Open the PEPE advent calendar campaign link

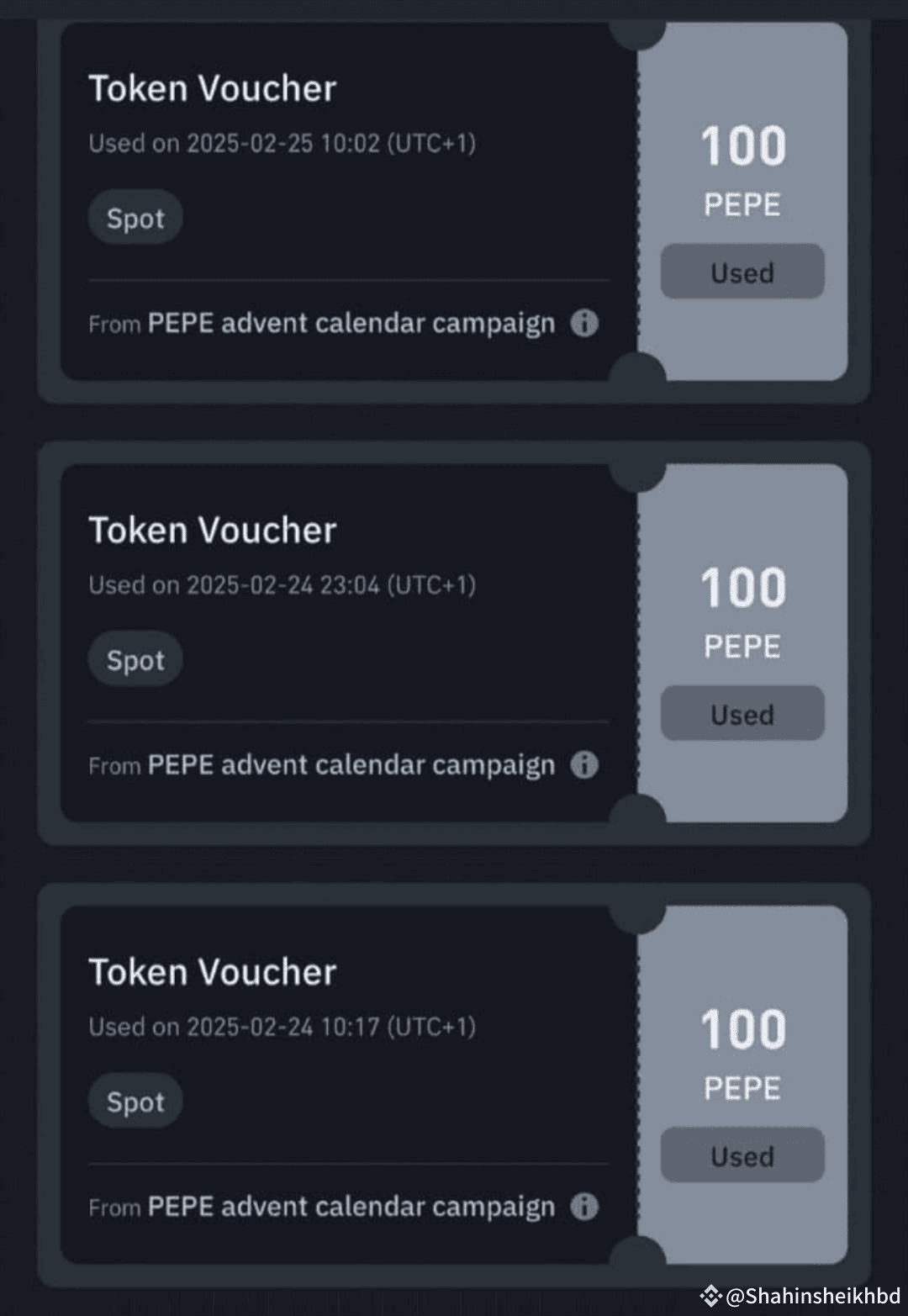(349, 323)
